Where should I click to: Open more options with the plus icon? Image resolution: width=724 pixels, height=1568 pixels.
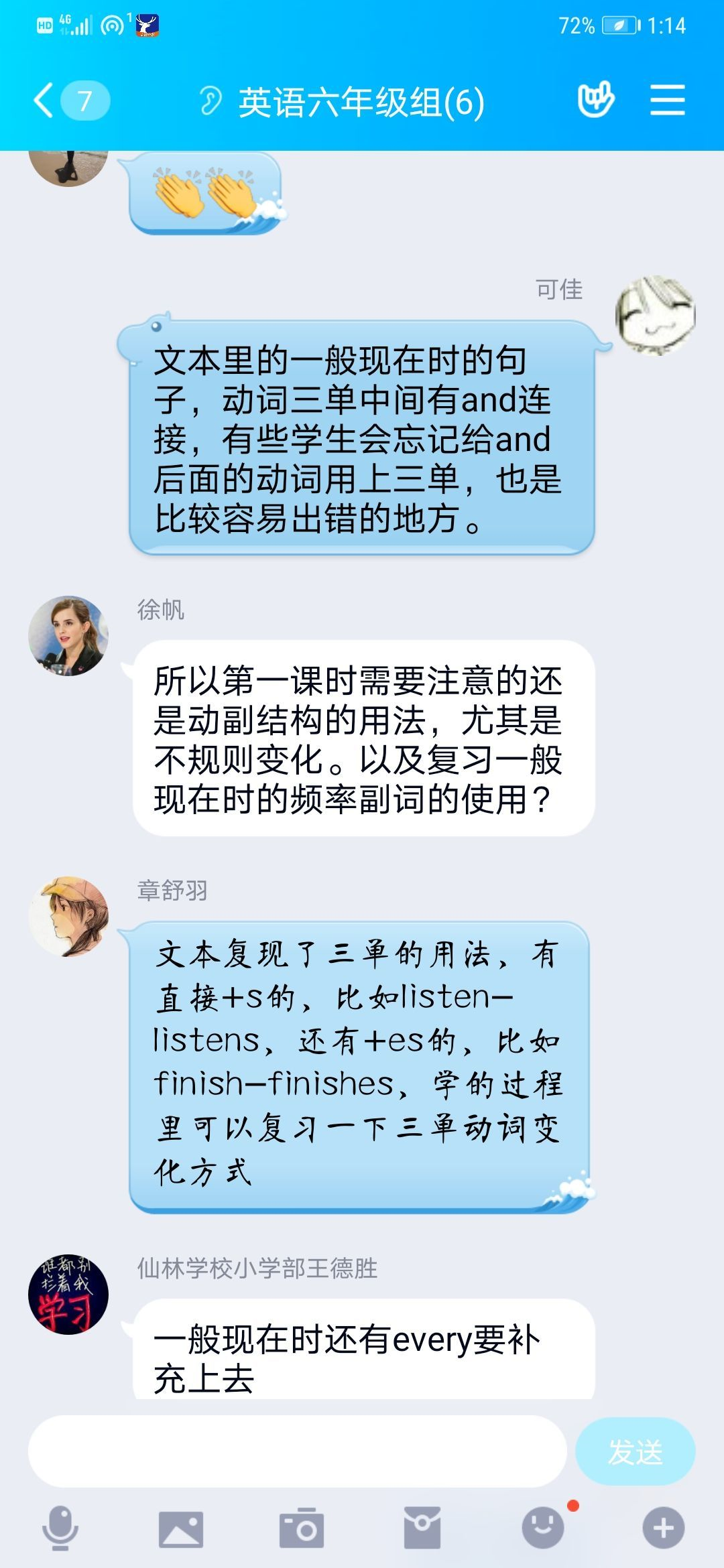[x=664, y=1529]
